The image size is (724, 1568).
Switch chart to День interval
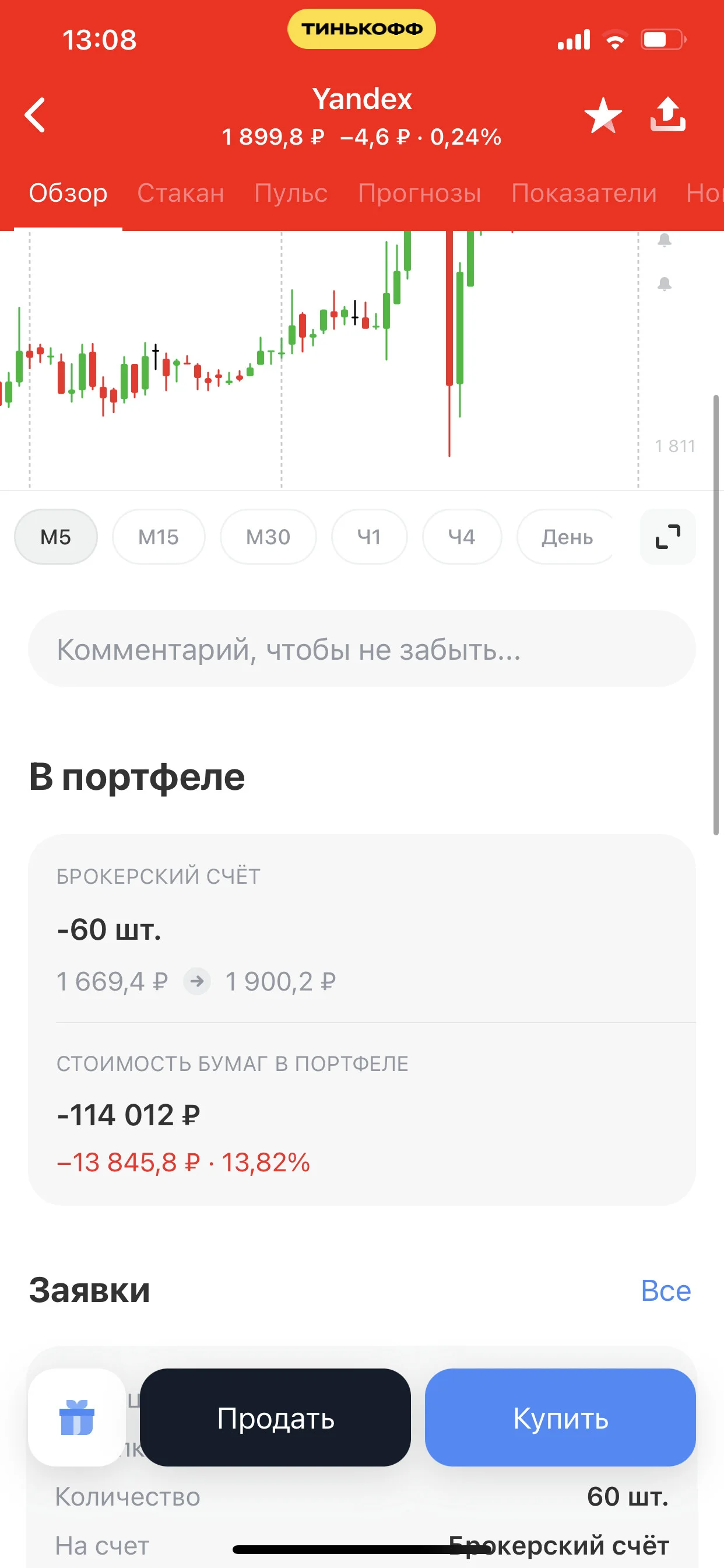(x=567, y=537)
